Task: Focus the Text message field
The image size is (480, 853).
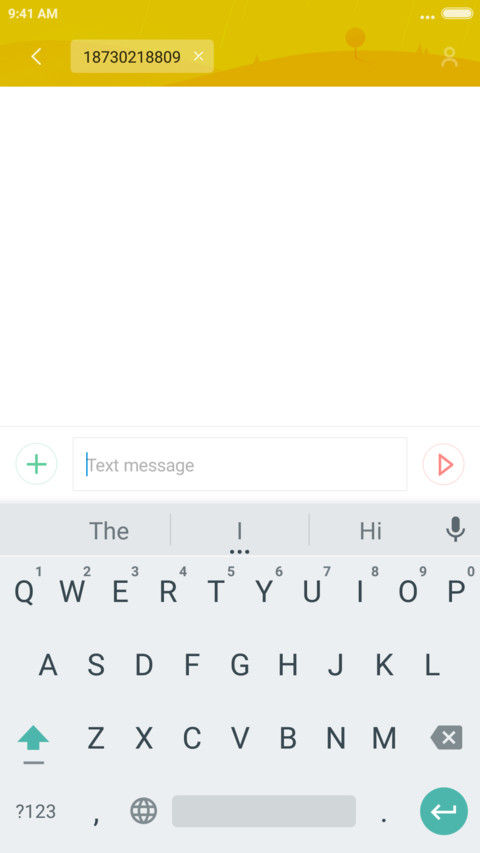Action: point(240,464)
